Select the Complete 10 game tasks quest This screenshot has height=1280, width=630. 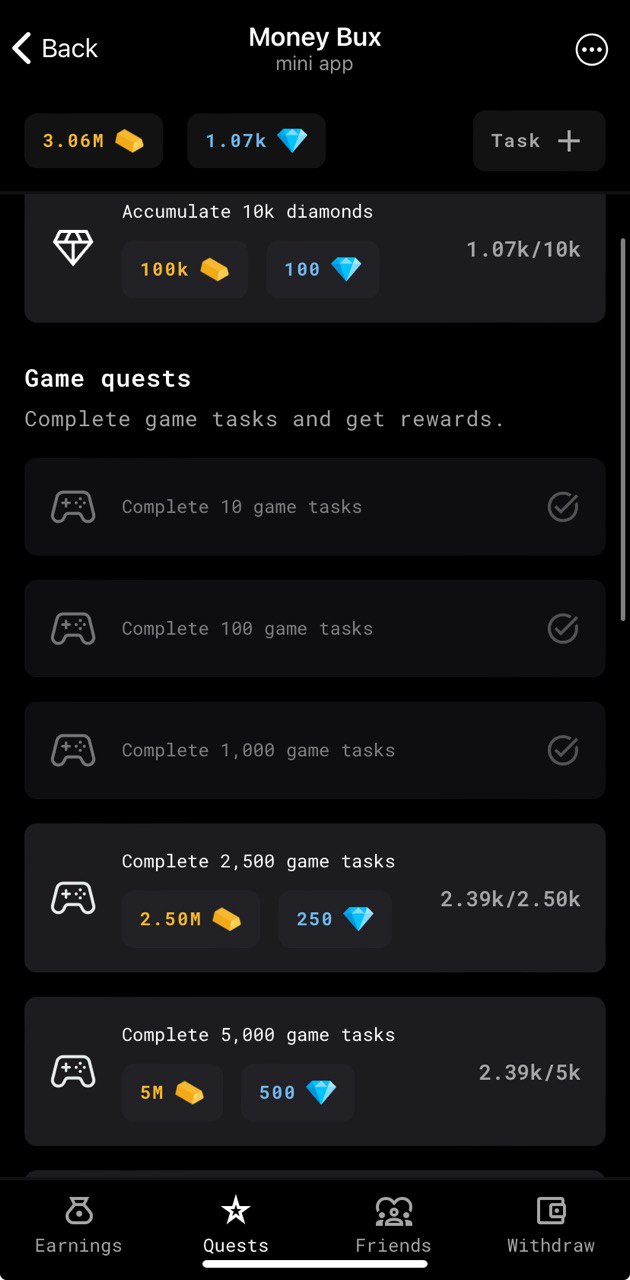[x=314, y=507]
